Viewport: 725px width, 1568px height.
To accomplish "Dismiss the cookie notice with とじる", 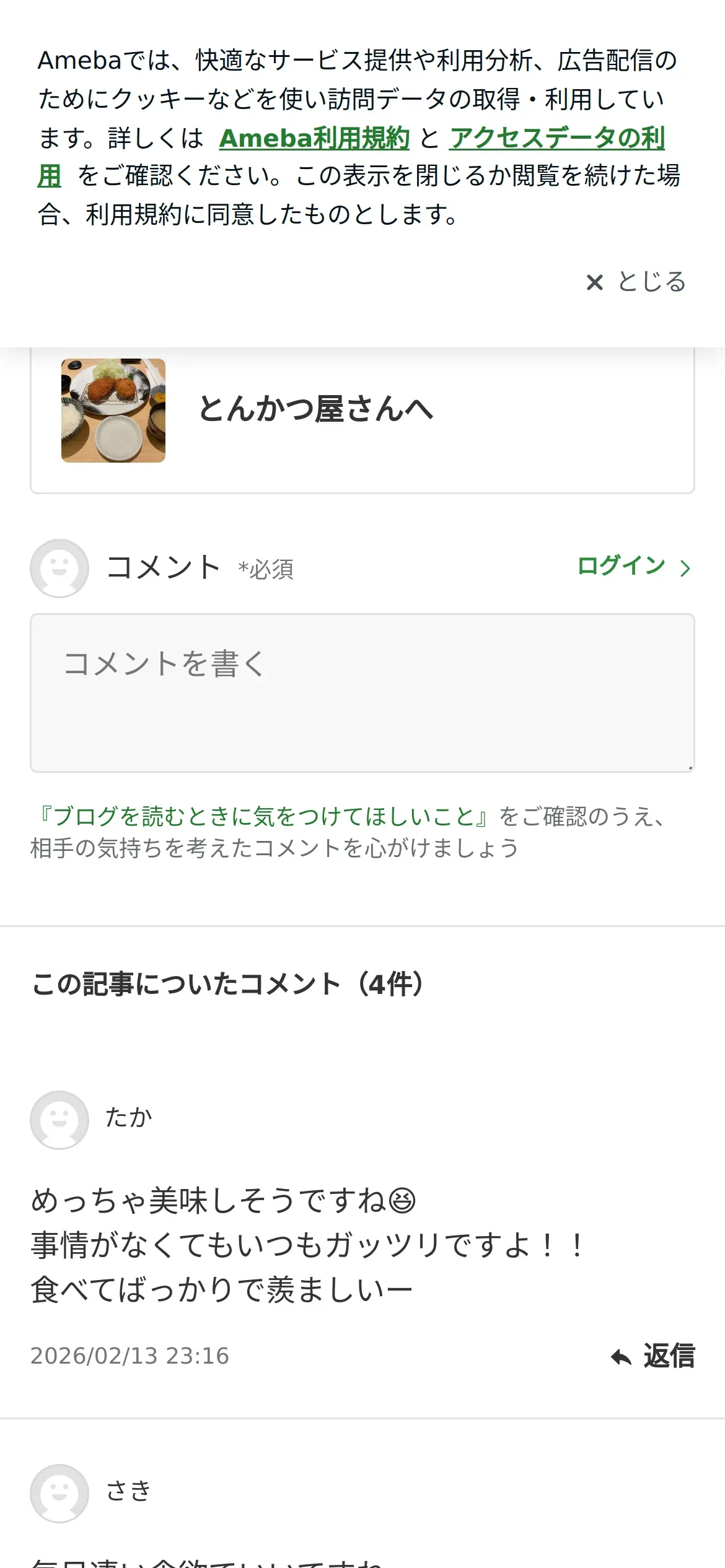I will pyautogui.click(x=636, y=282).
